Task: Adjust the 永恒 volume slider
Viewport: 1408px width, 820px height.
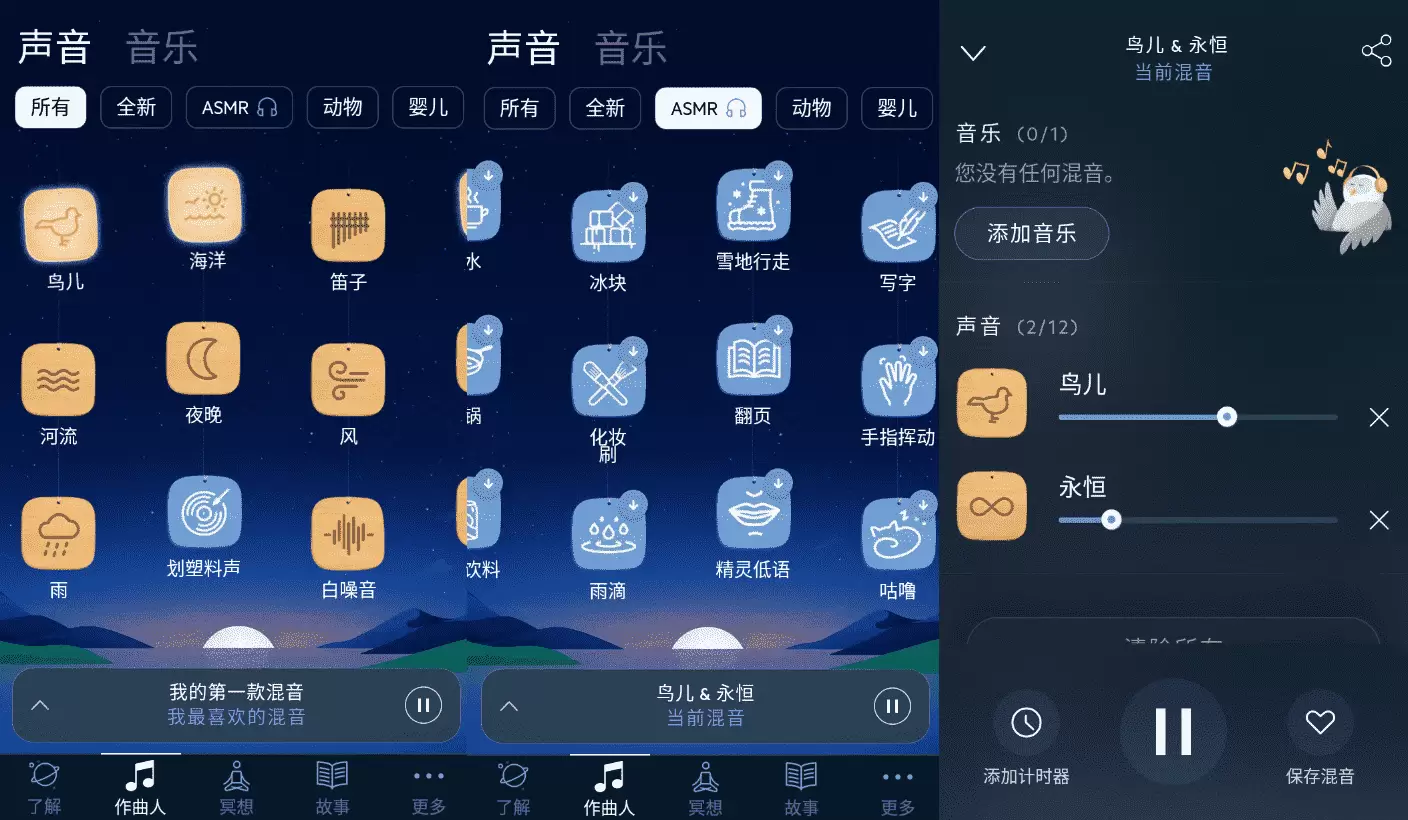Action: click(x=1110, y=520)
